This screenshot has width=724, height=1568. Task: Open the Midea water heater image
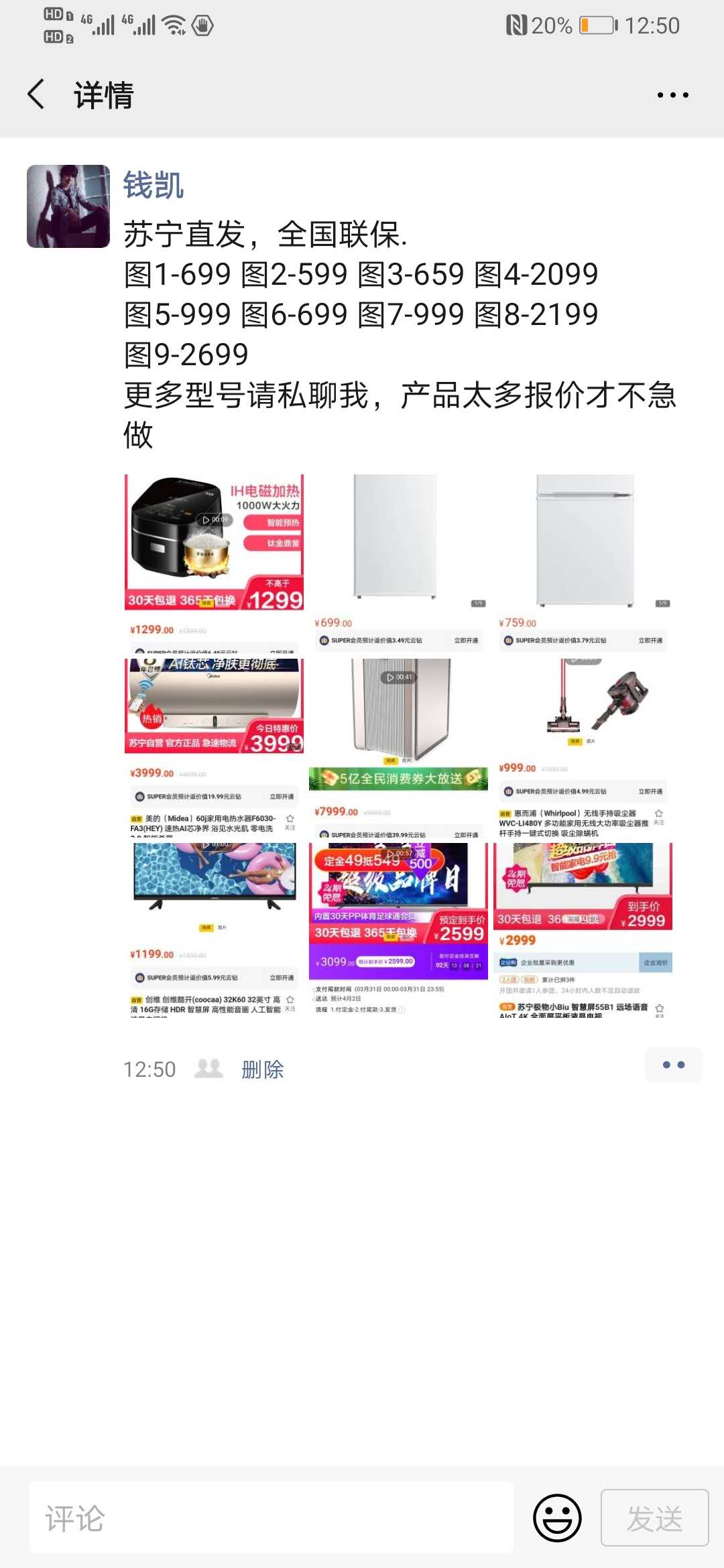point(214,747)
